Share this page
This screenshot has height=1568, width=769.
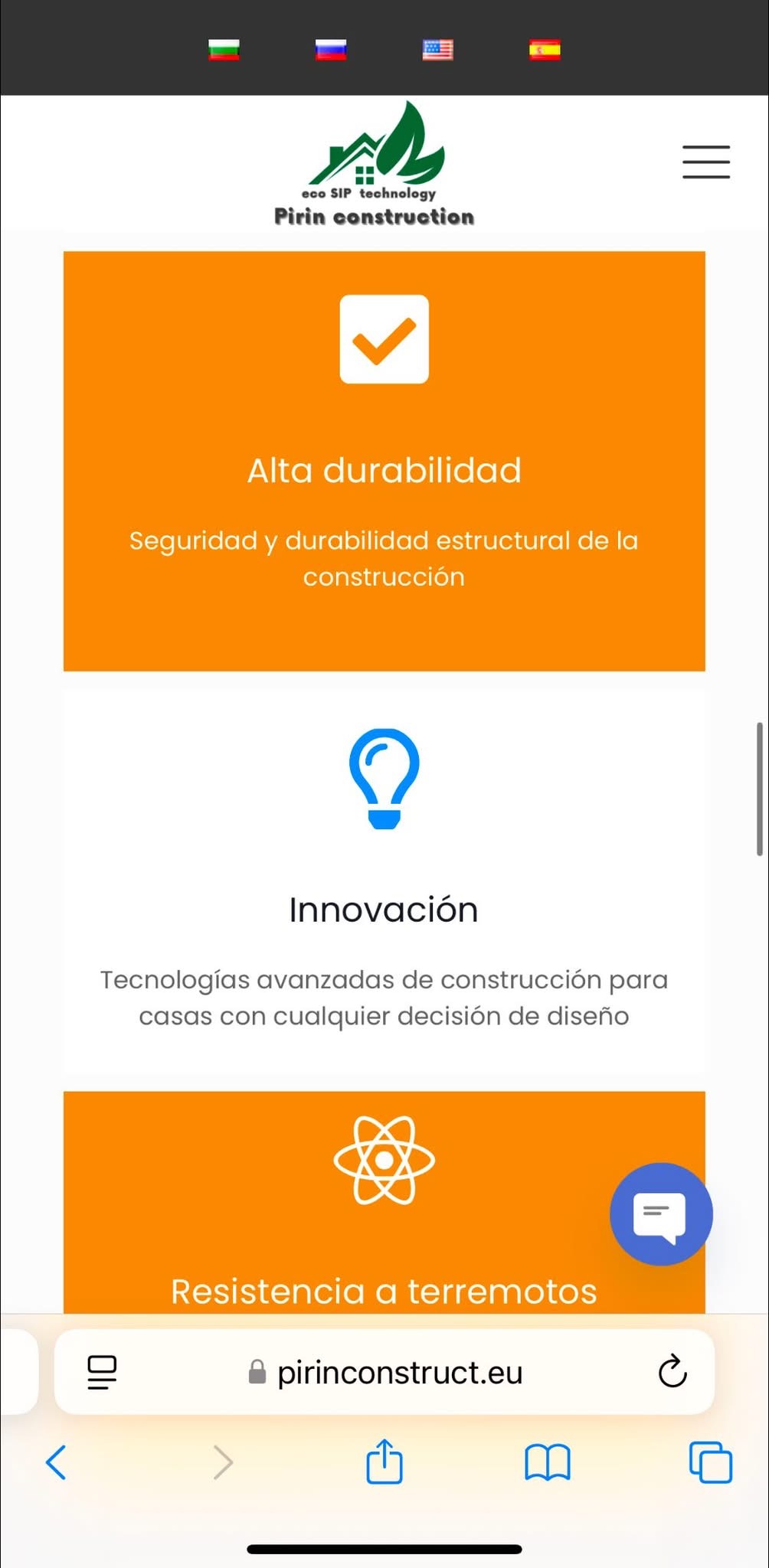384,1461
